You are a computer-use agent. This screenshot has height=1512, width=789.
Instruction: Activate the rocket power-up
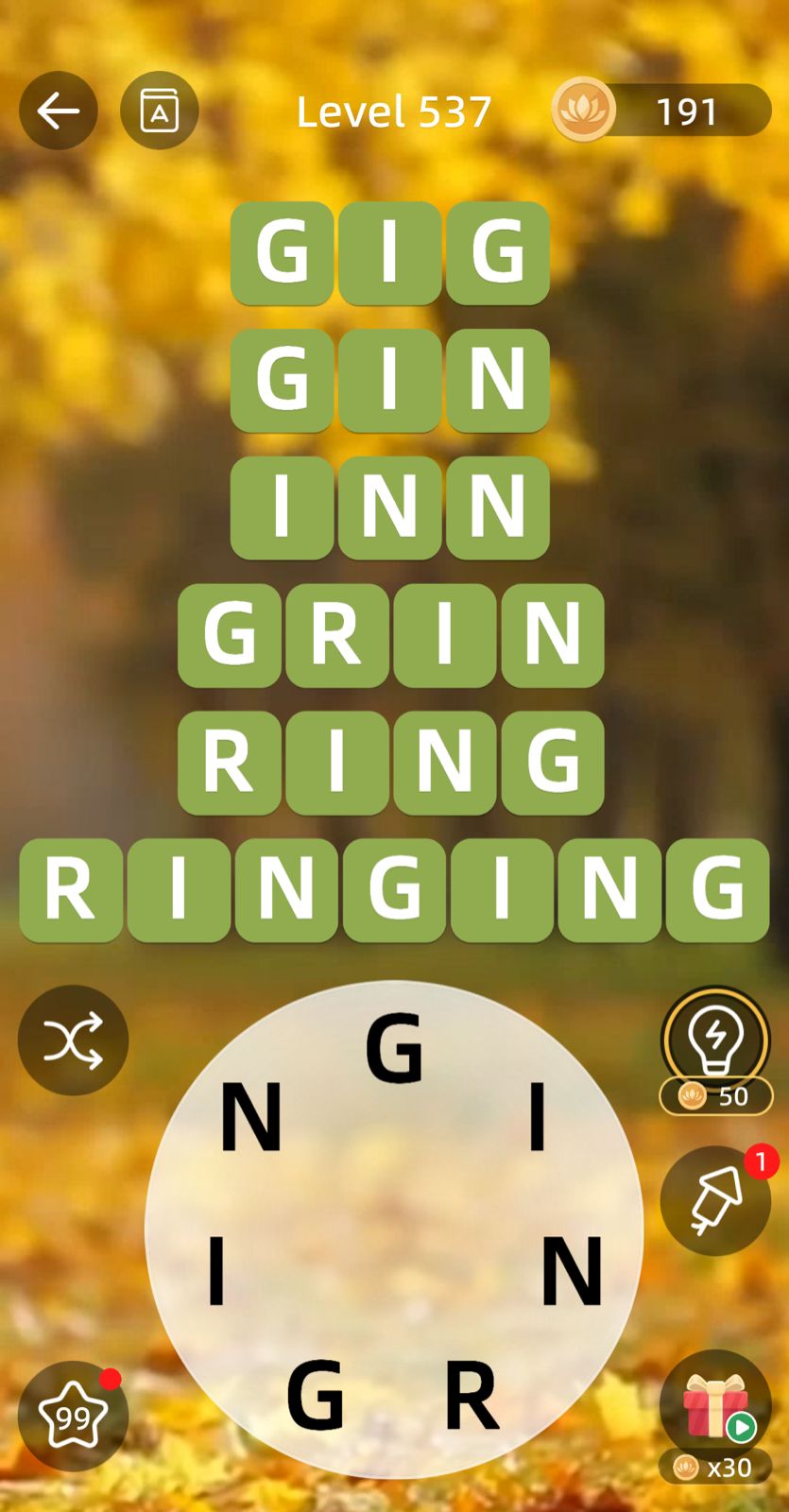[x=715, y=1200]
